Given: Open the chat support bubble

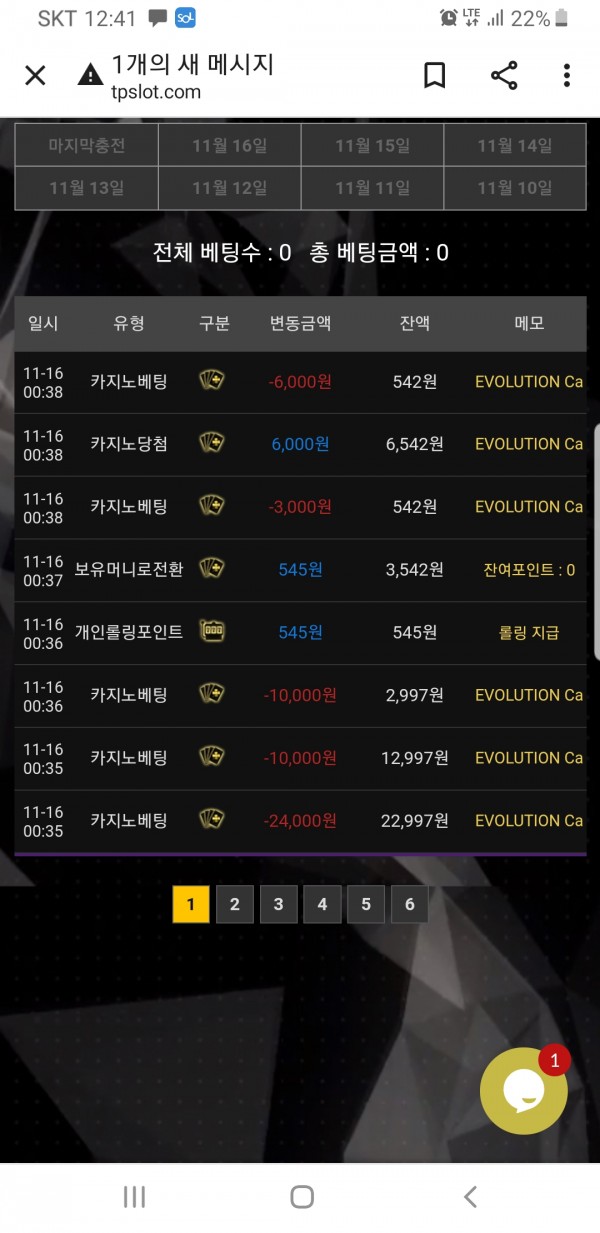Looking at the screenshot, I should point(523,1091).
